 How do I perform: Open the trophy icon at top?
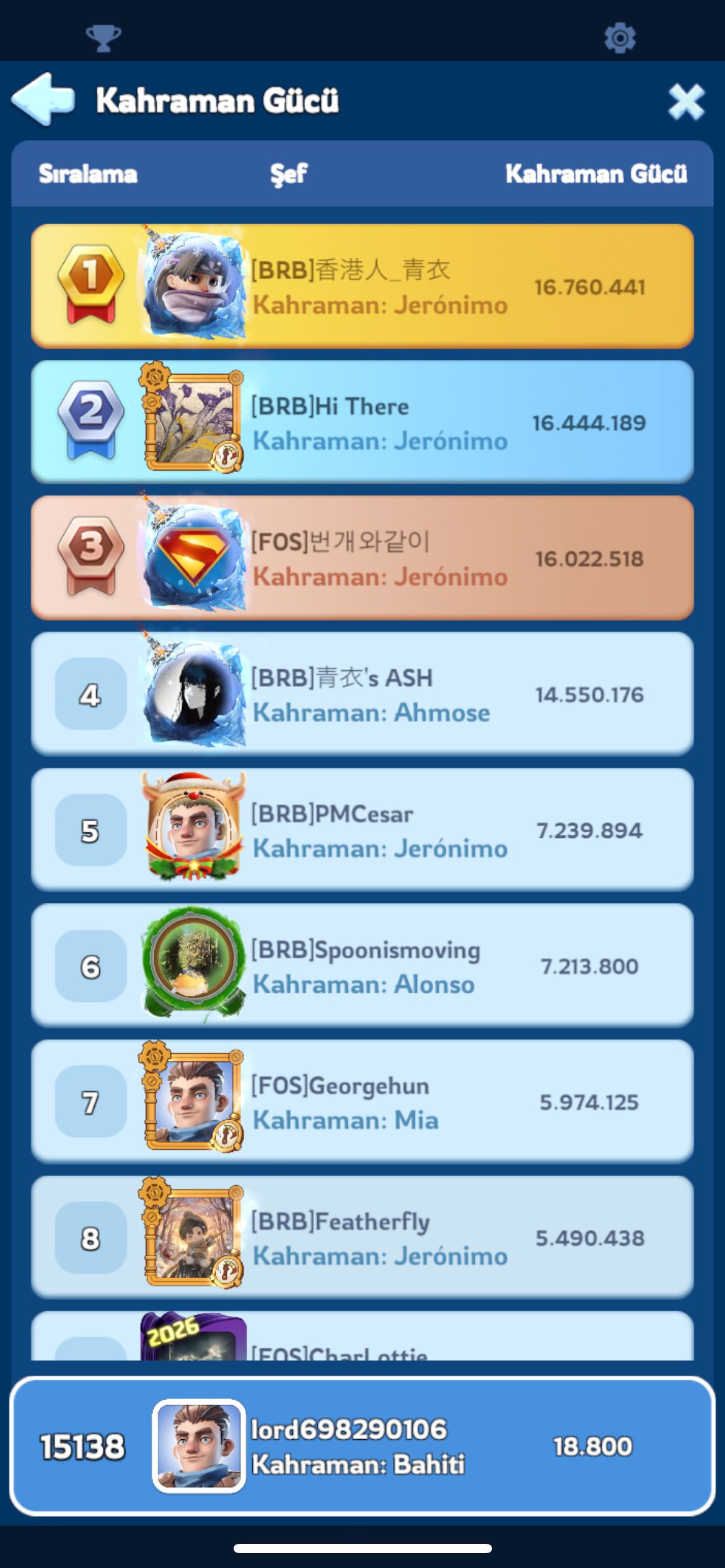(x=103, y=38)
